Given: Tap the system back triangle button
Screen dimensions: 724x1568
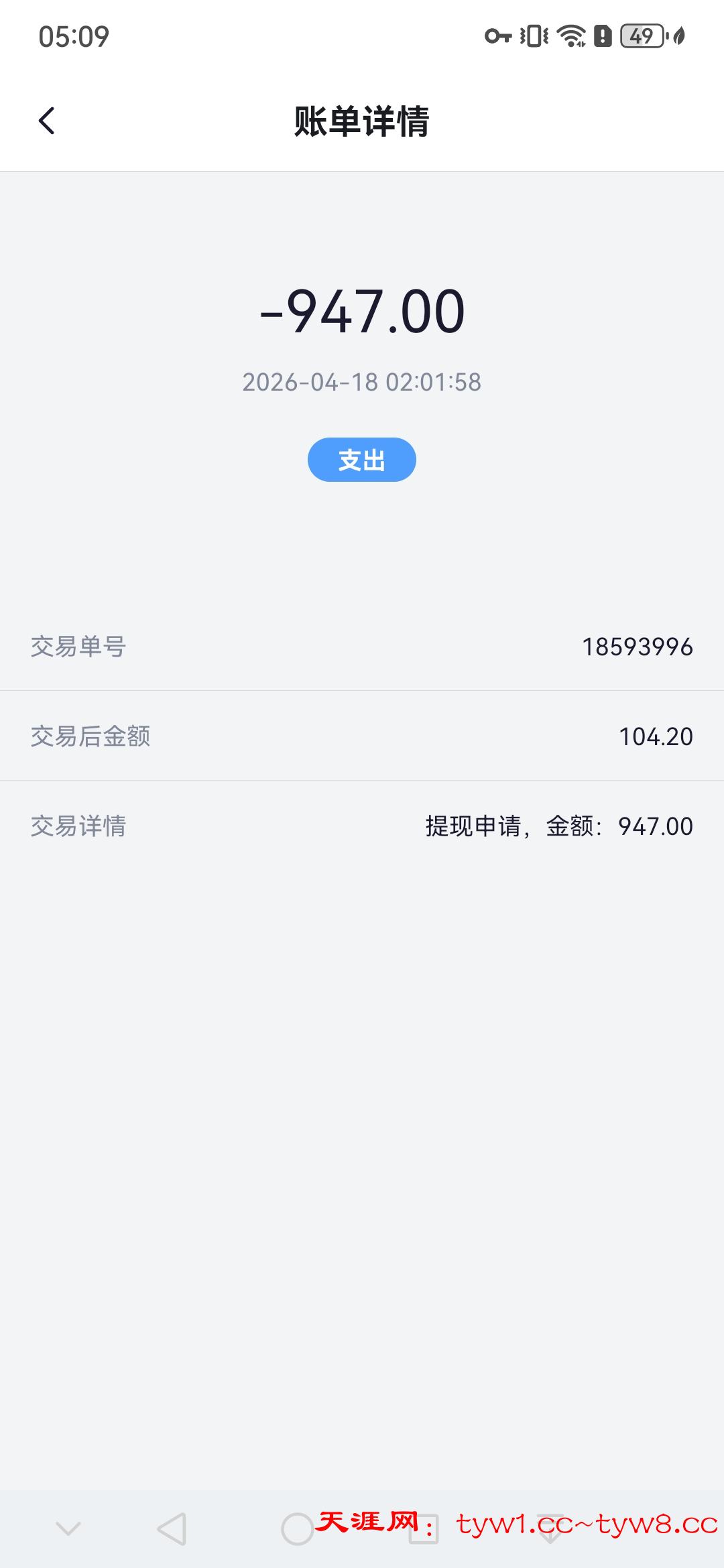Looking at the screenshot, I should [x=172, y=1528].
